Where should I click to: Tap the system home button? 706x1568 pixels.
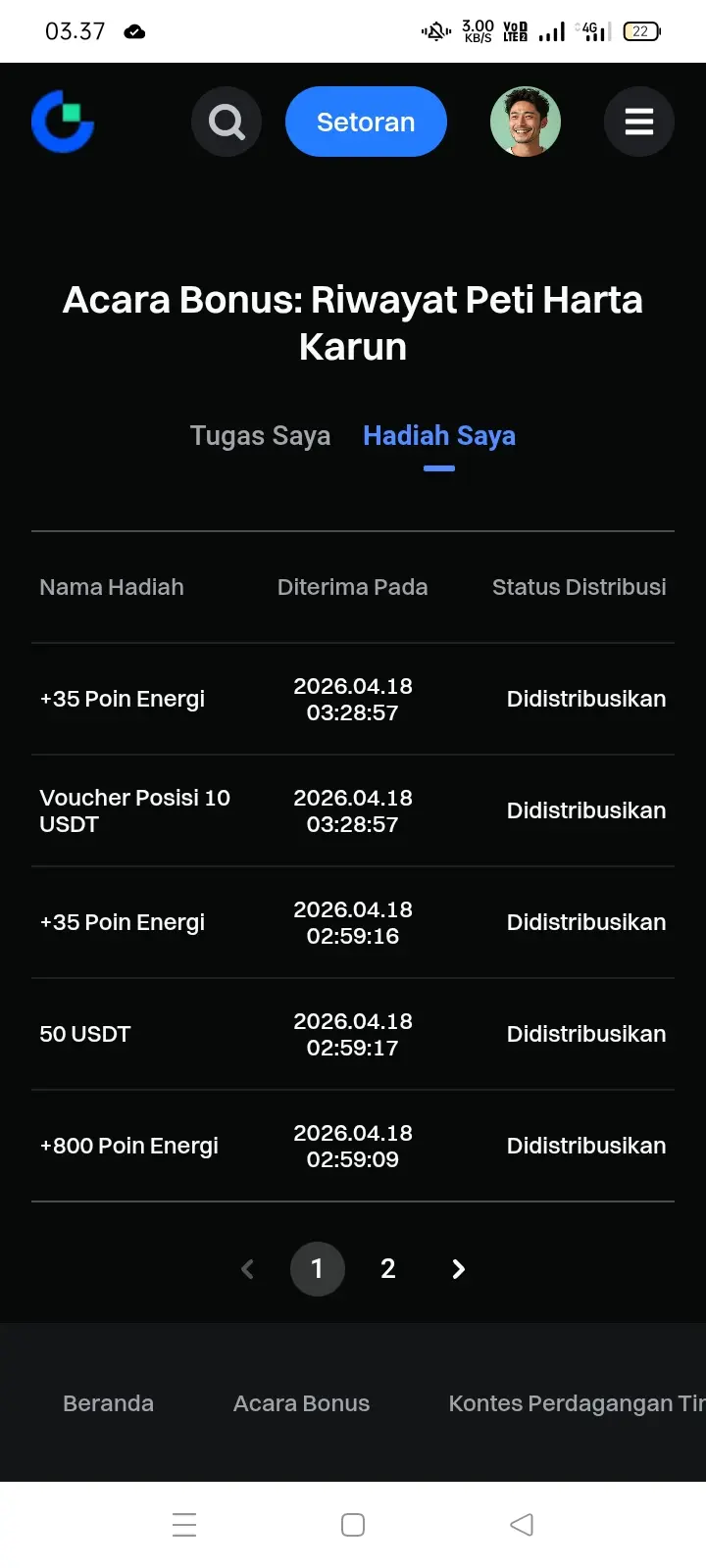(353, 1524)
